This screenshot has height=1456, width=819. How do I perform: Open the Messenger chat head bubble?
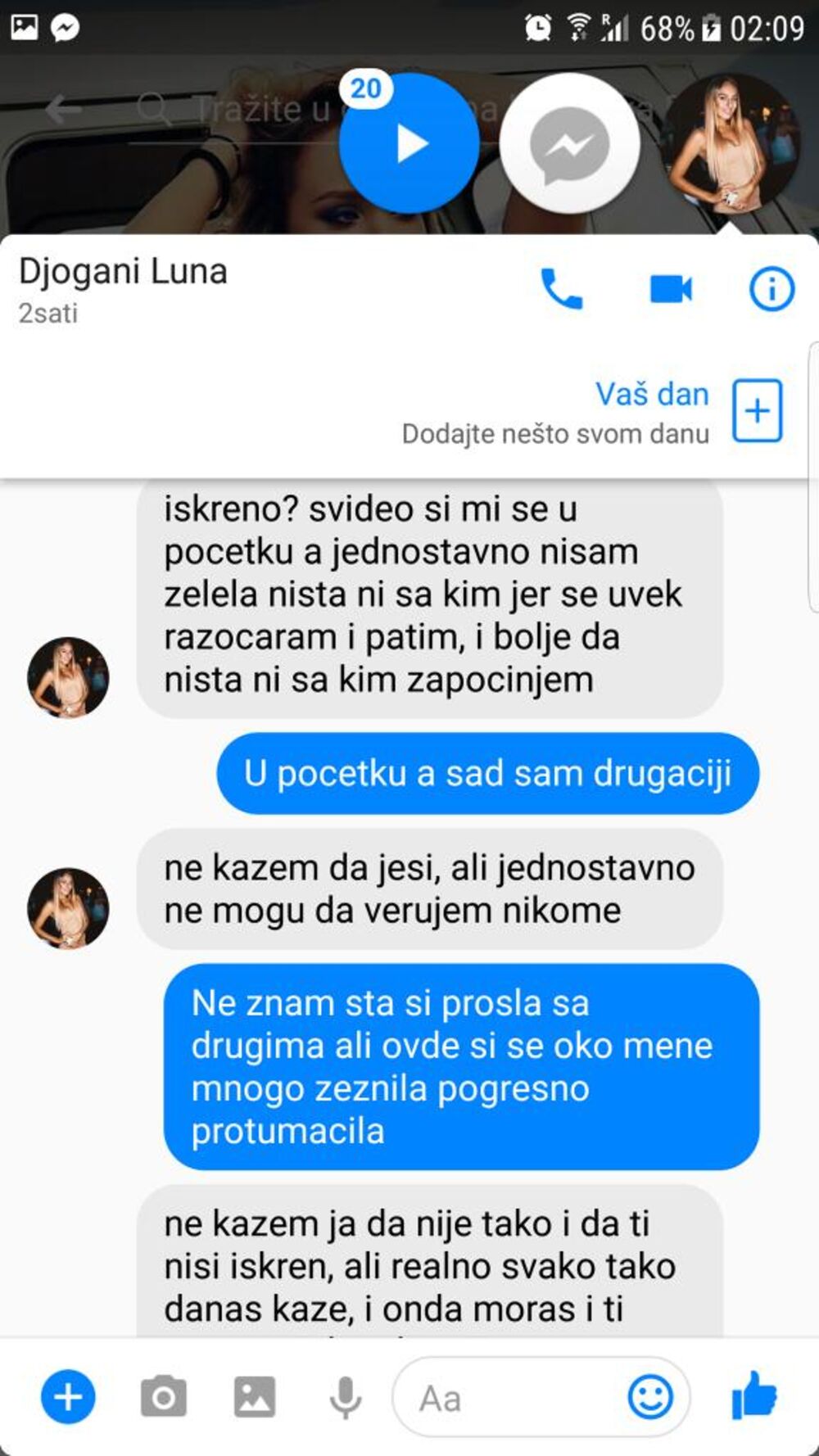point(569,144)
